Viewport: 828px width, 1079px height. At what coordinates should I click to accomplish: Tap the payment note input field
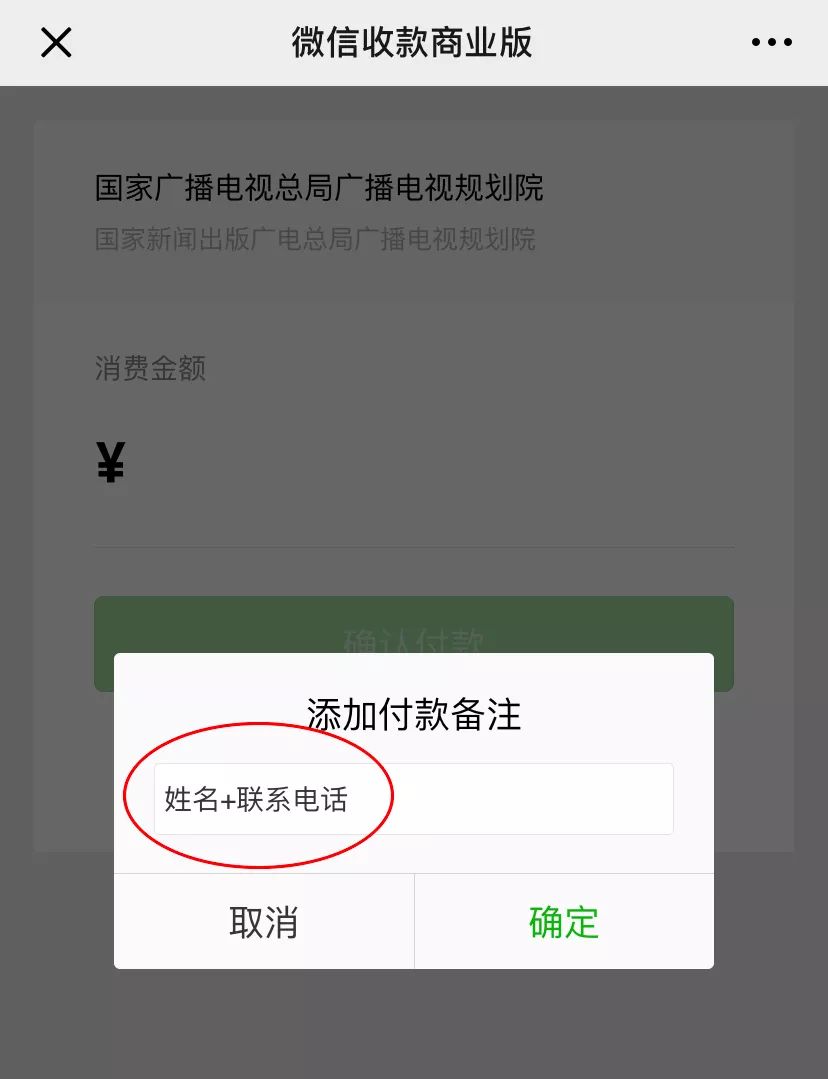[x=413, y=799]
